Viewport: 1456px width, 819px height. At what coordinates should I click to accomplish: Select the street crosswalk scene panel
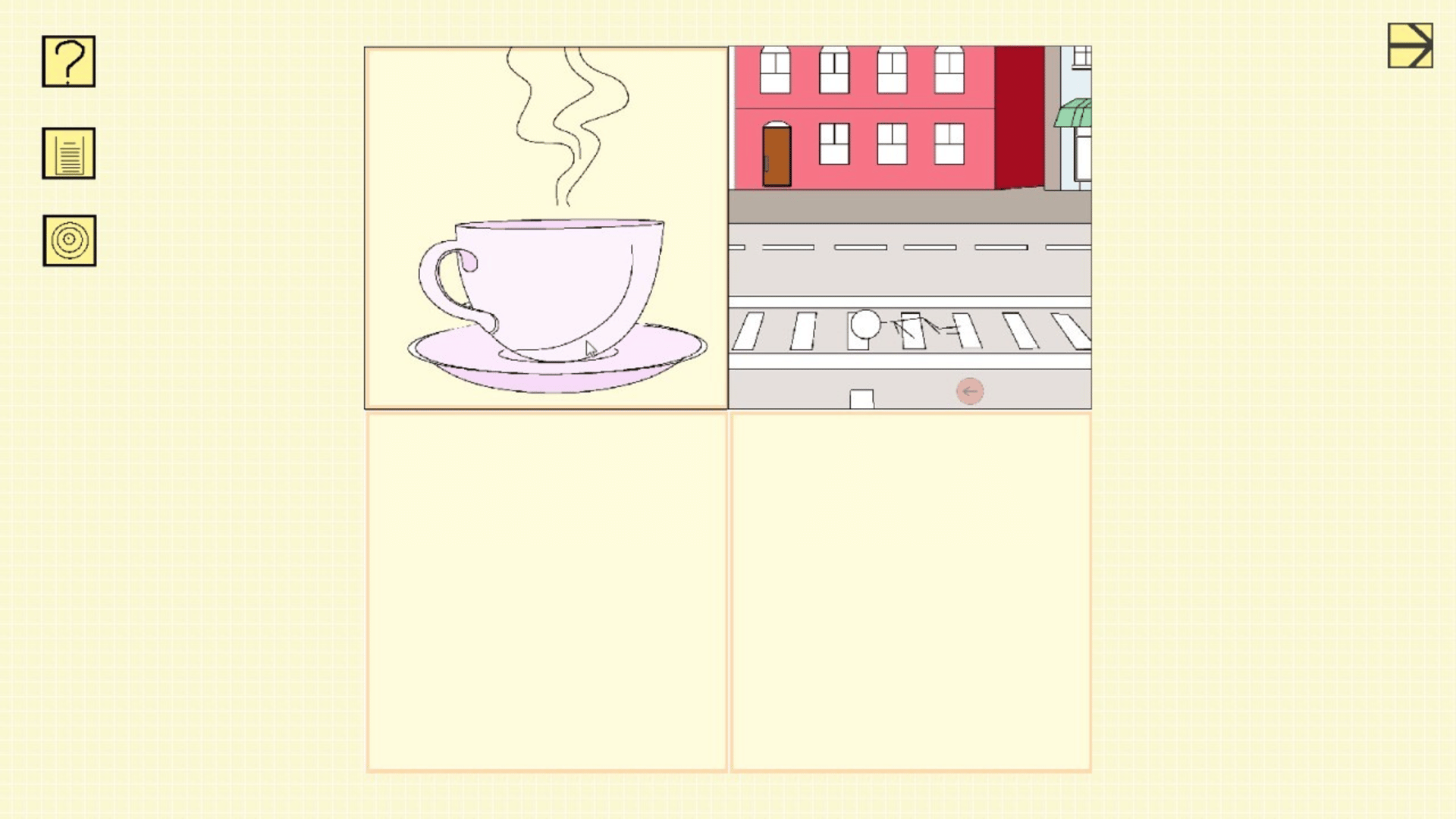pos(910,227)
